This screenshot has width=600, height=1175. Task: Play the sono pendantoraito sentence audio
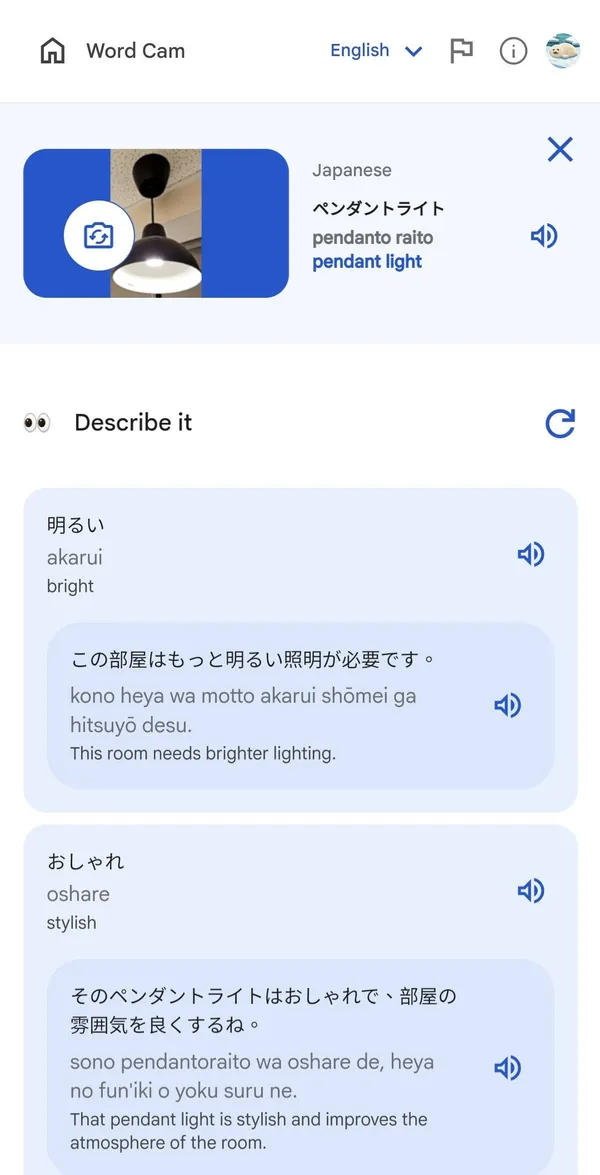coord(508,1069)
